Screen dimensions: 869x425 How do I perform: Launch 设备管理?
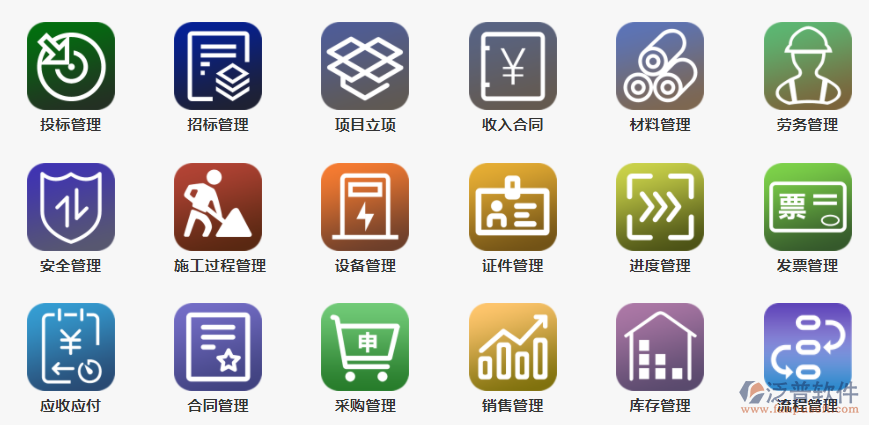click(365, 207)
